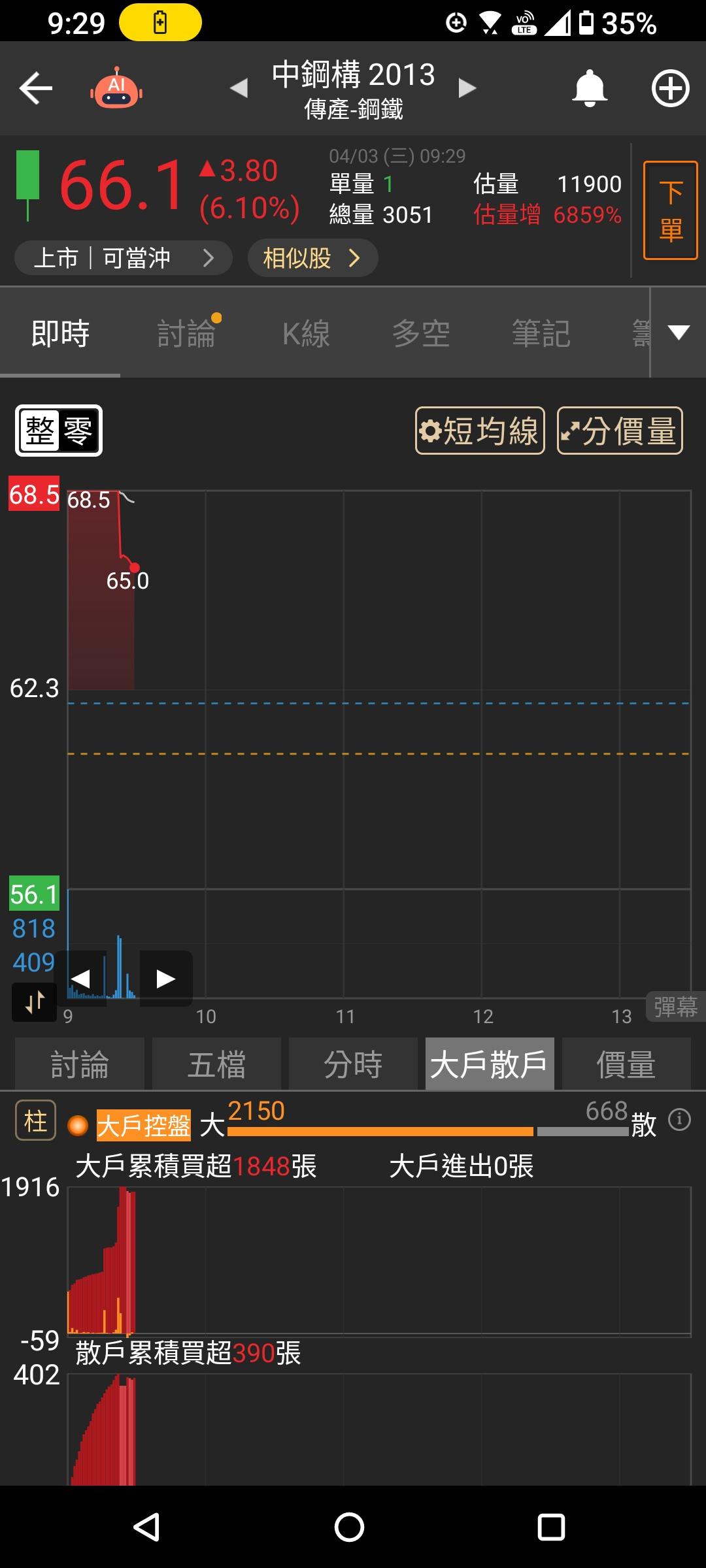
Task: Expand the tab list dropdown arrow
Action: (679, 333)
